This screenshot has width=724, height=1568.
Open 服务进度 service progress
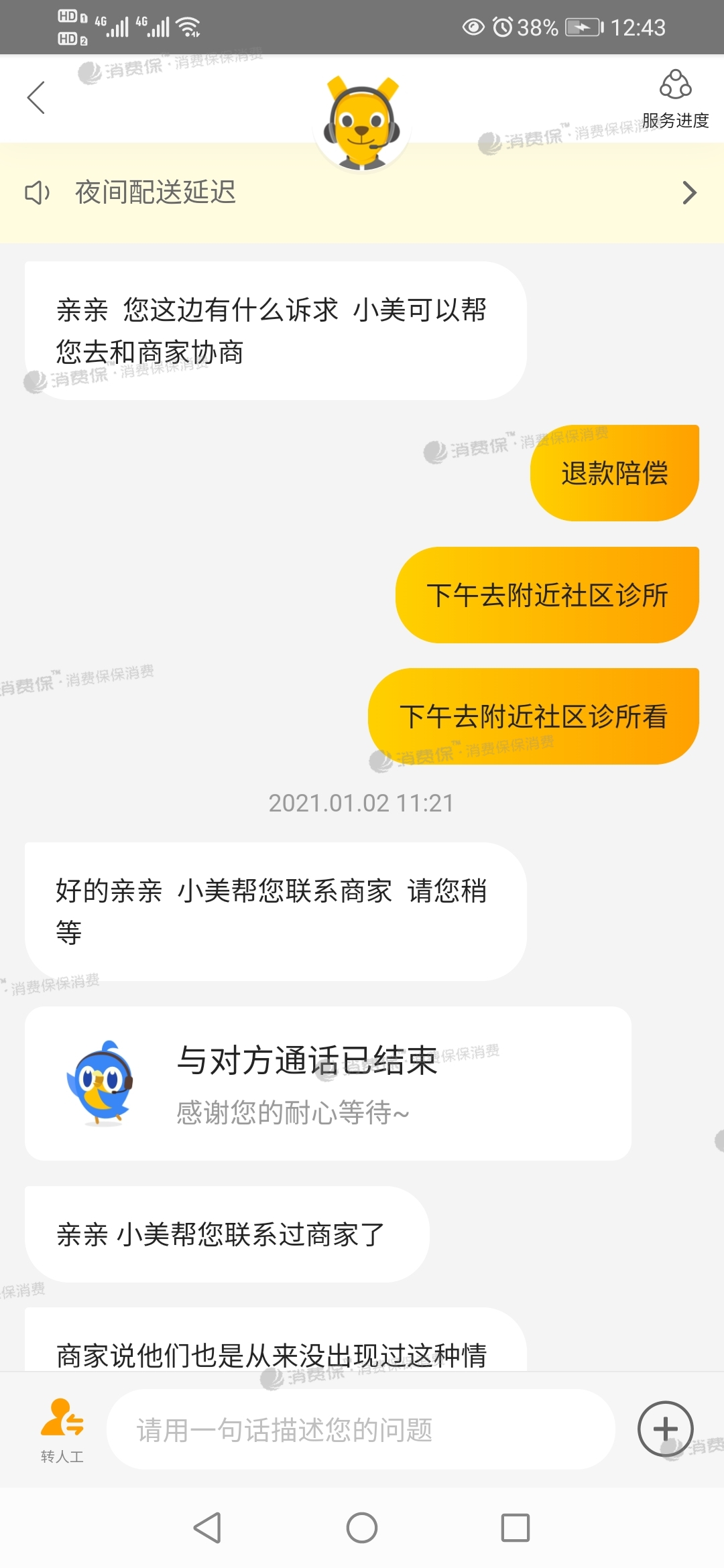pos(675,99)
